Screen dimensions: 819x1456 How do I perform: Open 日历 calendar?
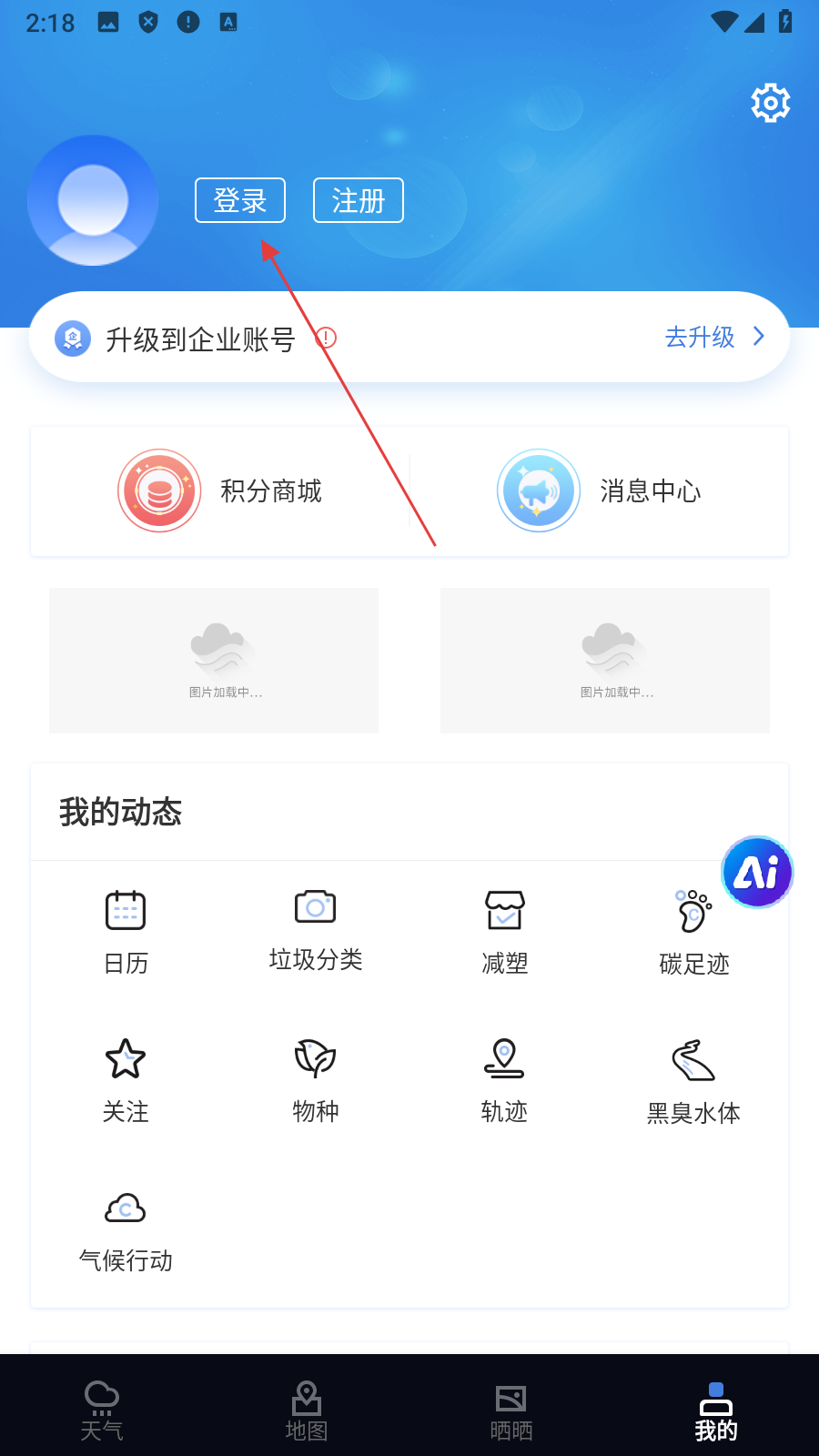126,930
